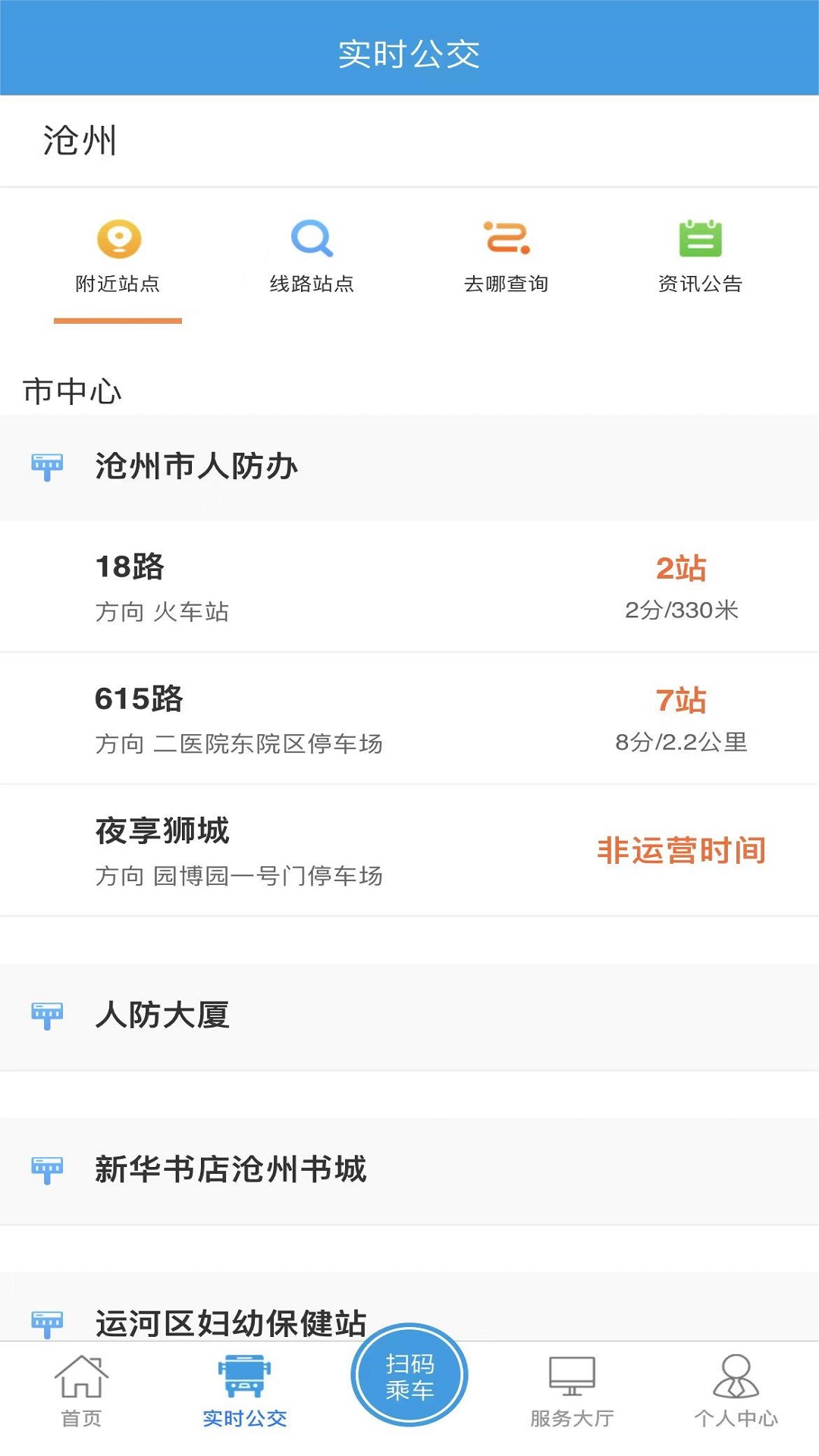
Task: Tap the 夜享狮城 non-operating route entry
Action: point(409,849)
